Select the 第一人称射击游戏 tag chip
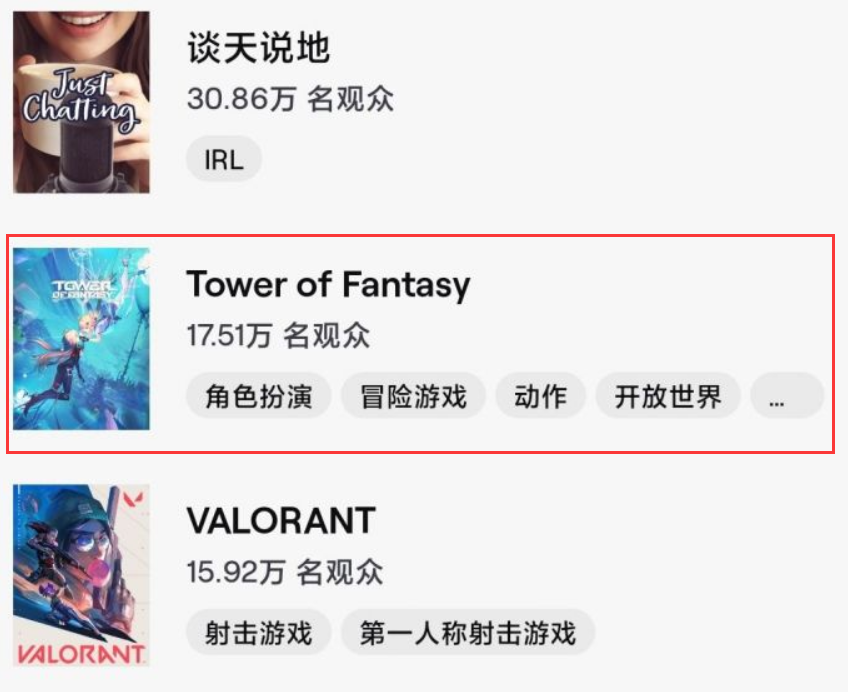 [467, 633]
